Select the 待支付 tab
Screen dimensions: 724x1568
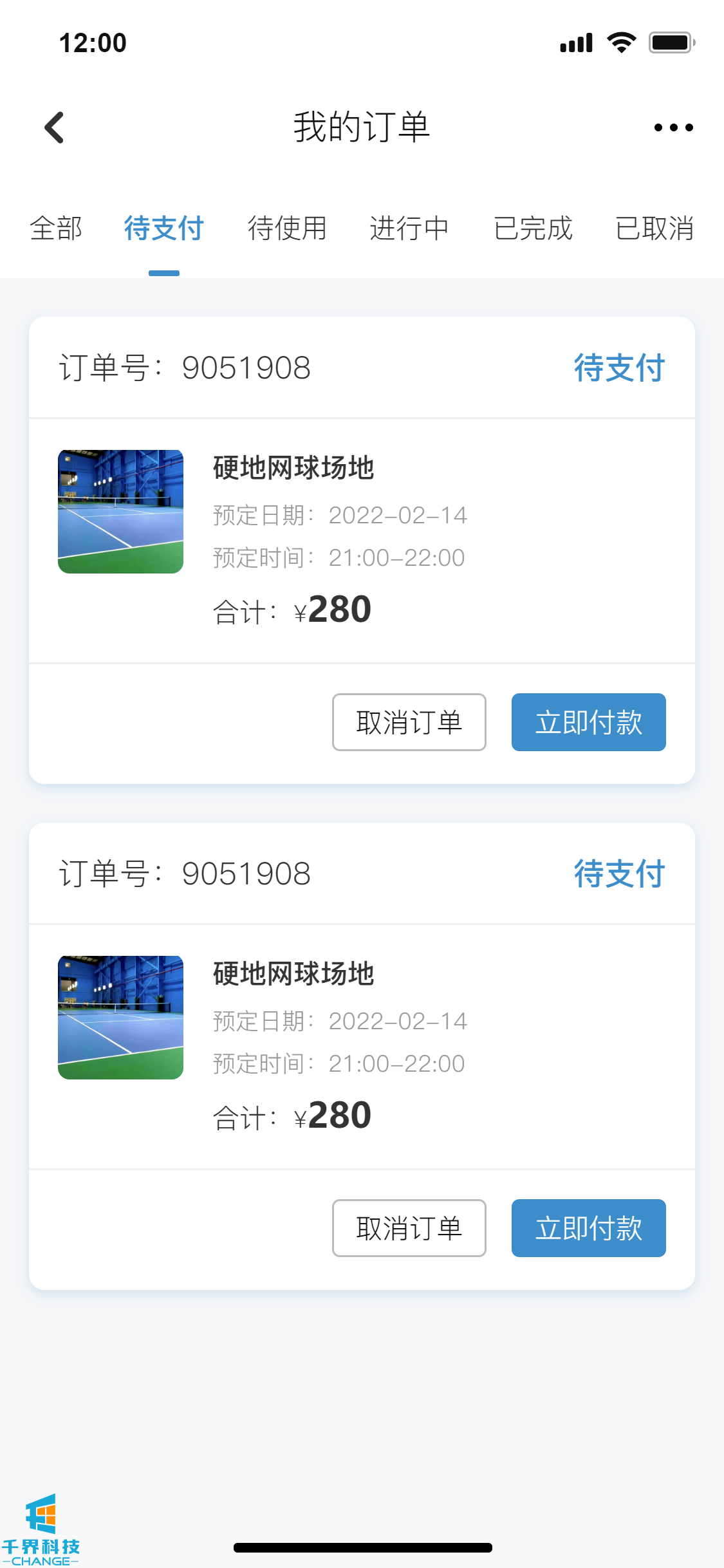click(163, 229)
